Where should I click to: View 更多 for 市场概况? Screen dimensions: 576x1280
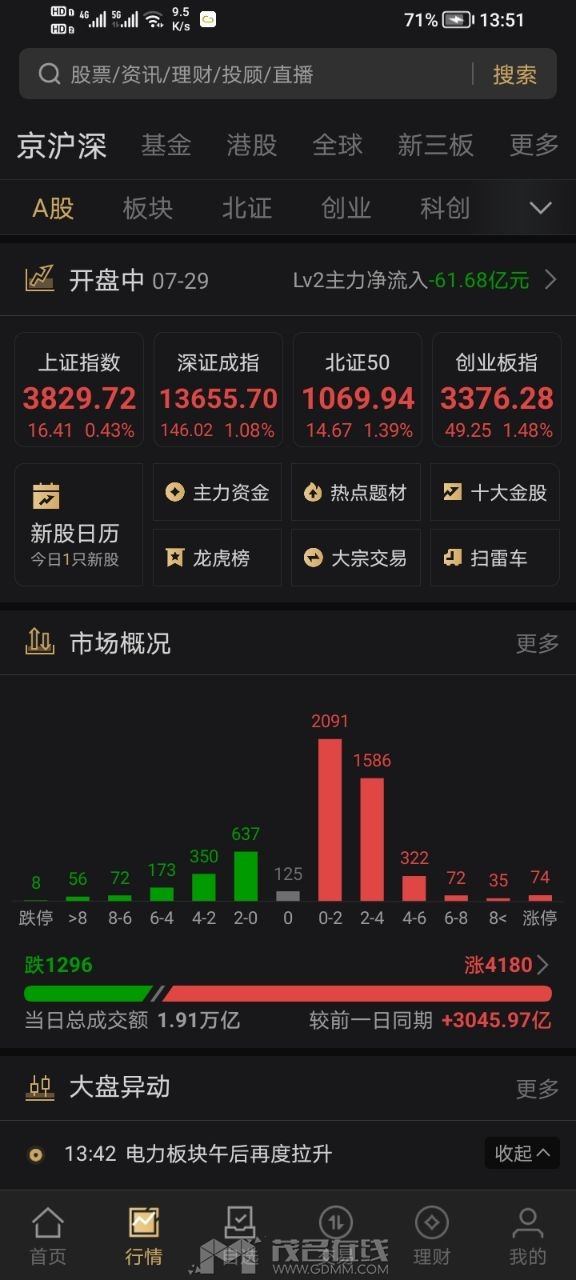tap(537, 643)
